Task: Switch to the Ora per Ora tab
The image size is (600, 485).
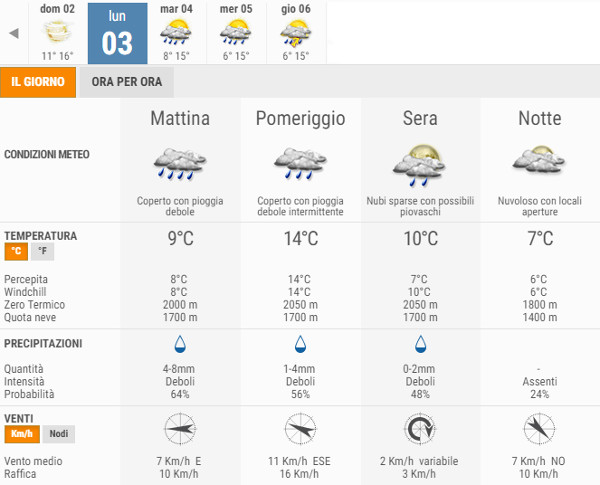Action: click(x=125, y=82)
